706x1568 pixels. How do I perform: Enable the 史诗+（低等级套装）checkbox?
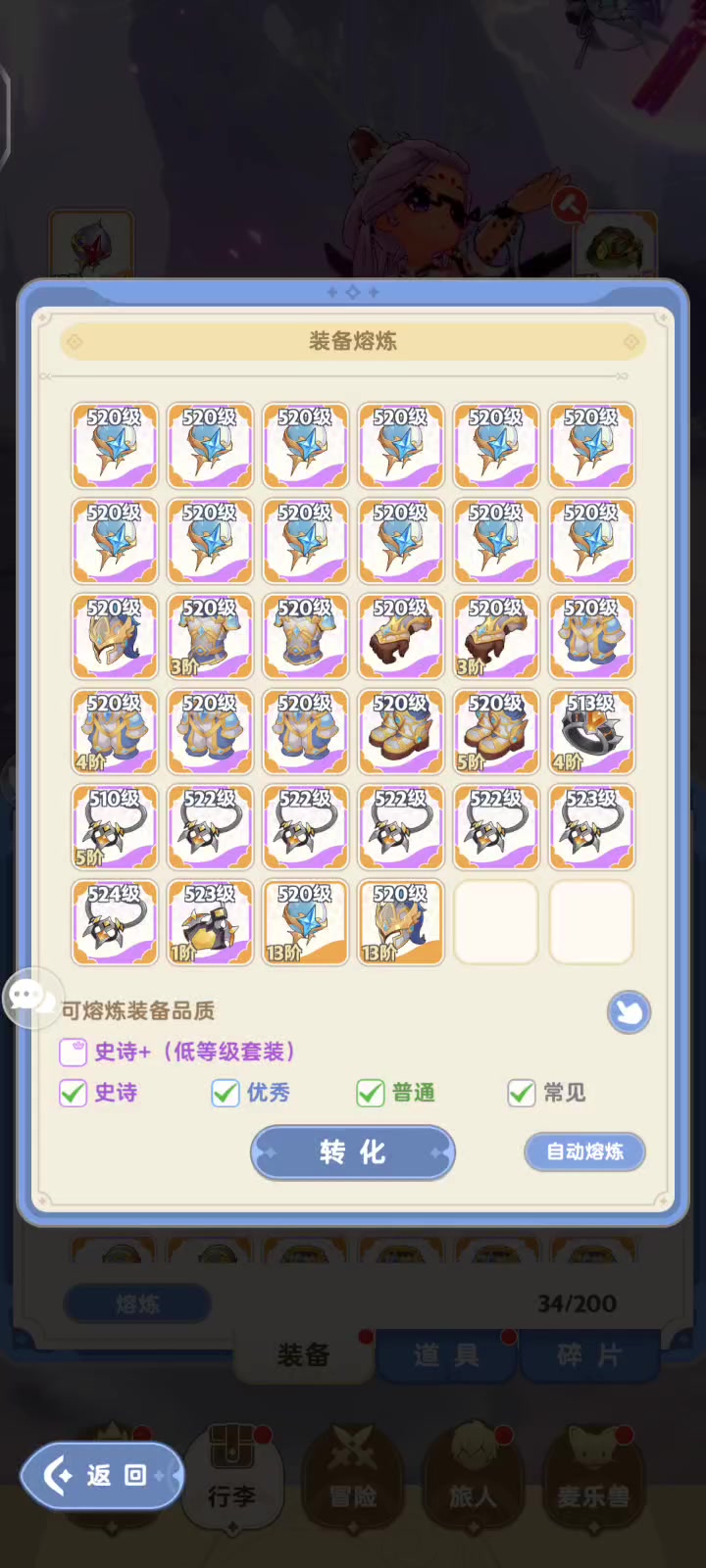point(74,1053)
